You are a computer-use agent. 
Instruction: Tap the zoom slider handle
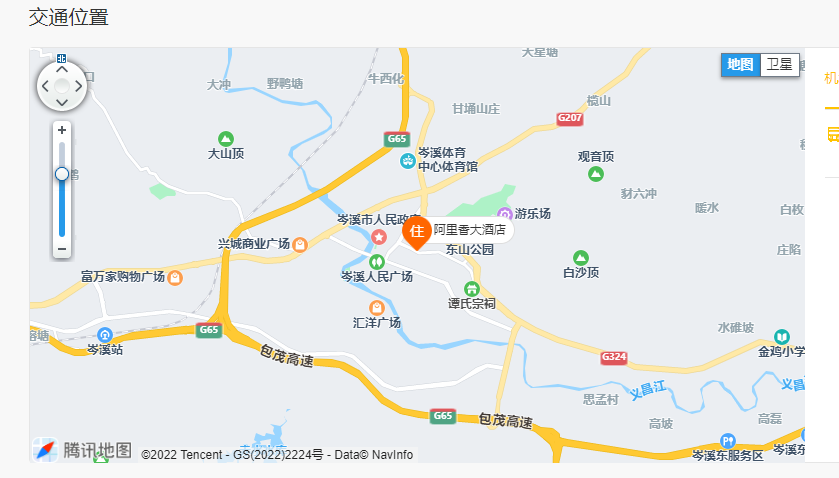click(x=62, y=174)
